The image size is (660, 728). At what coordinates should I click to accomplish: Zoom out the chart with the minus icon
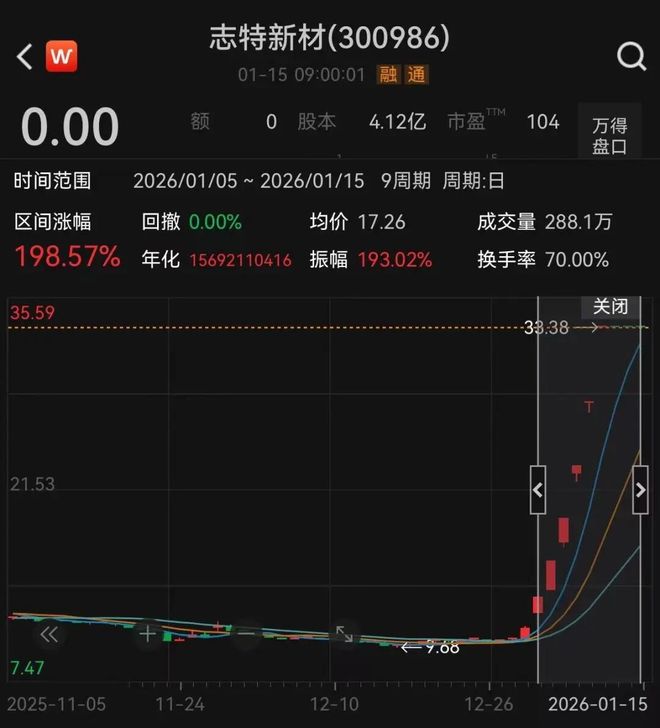pos(246,633)
